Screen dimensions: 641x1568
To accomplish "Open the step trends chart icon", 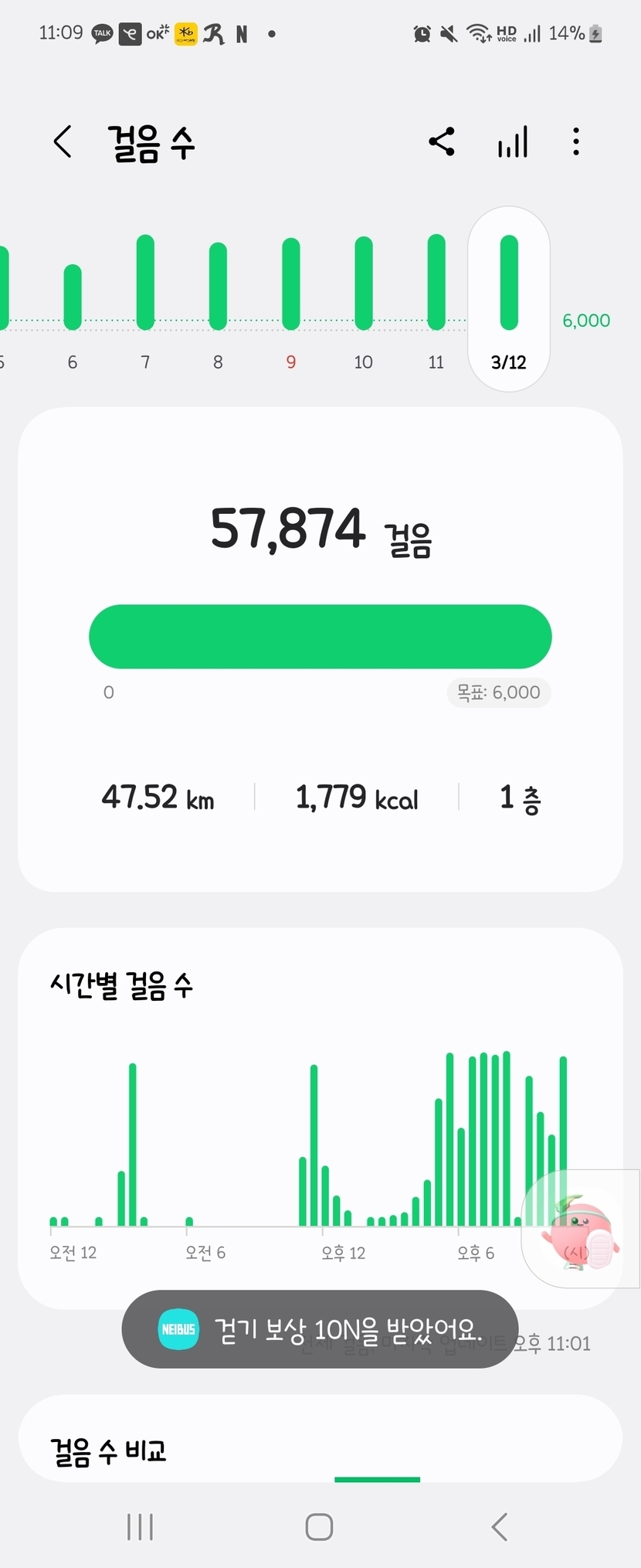I will point(513,142).
